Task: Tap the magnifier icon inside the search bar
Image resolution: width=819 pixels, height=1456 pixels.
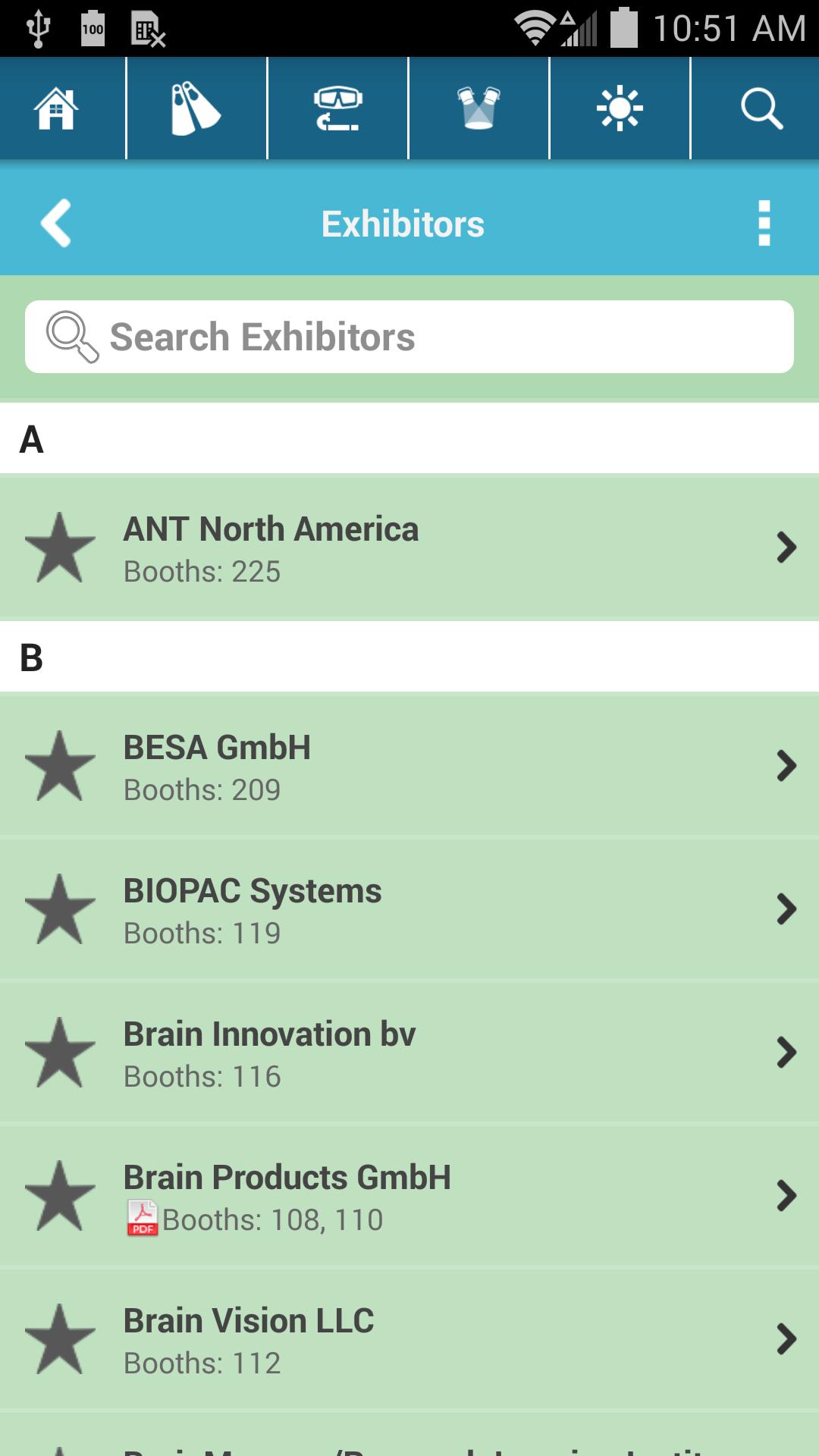Action: pyautogui.click(x=74, y=336)
